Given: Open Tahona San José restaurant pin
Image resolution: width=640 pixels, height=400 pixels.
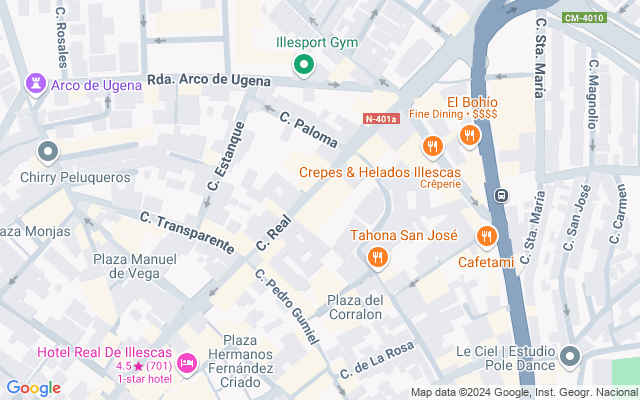Looking at the screenshot, I should coord(378,258).
